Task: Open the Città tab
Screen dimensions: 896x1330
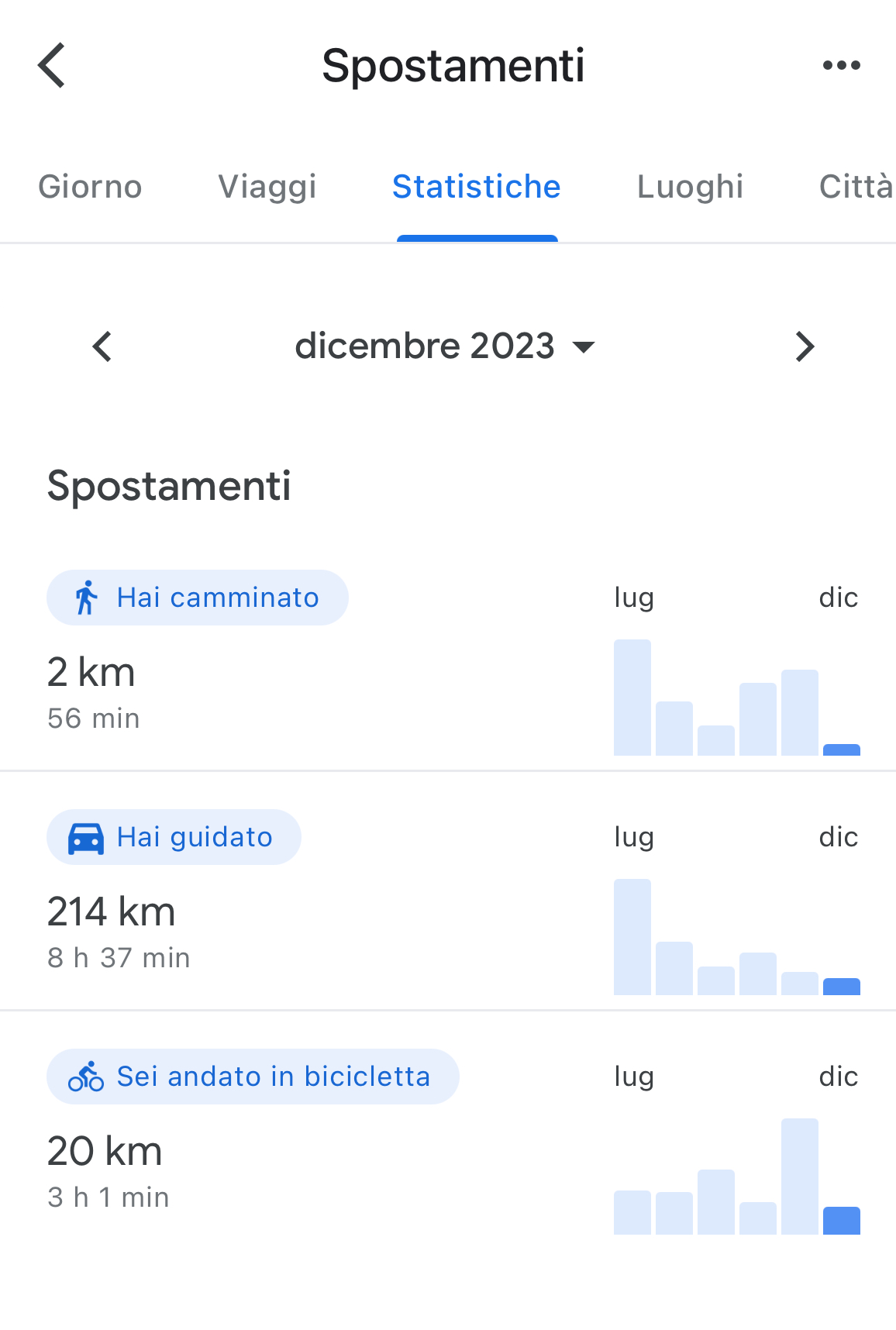Action: [855, 188]
